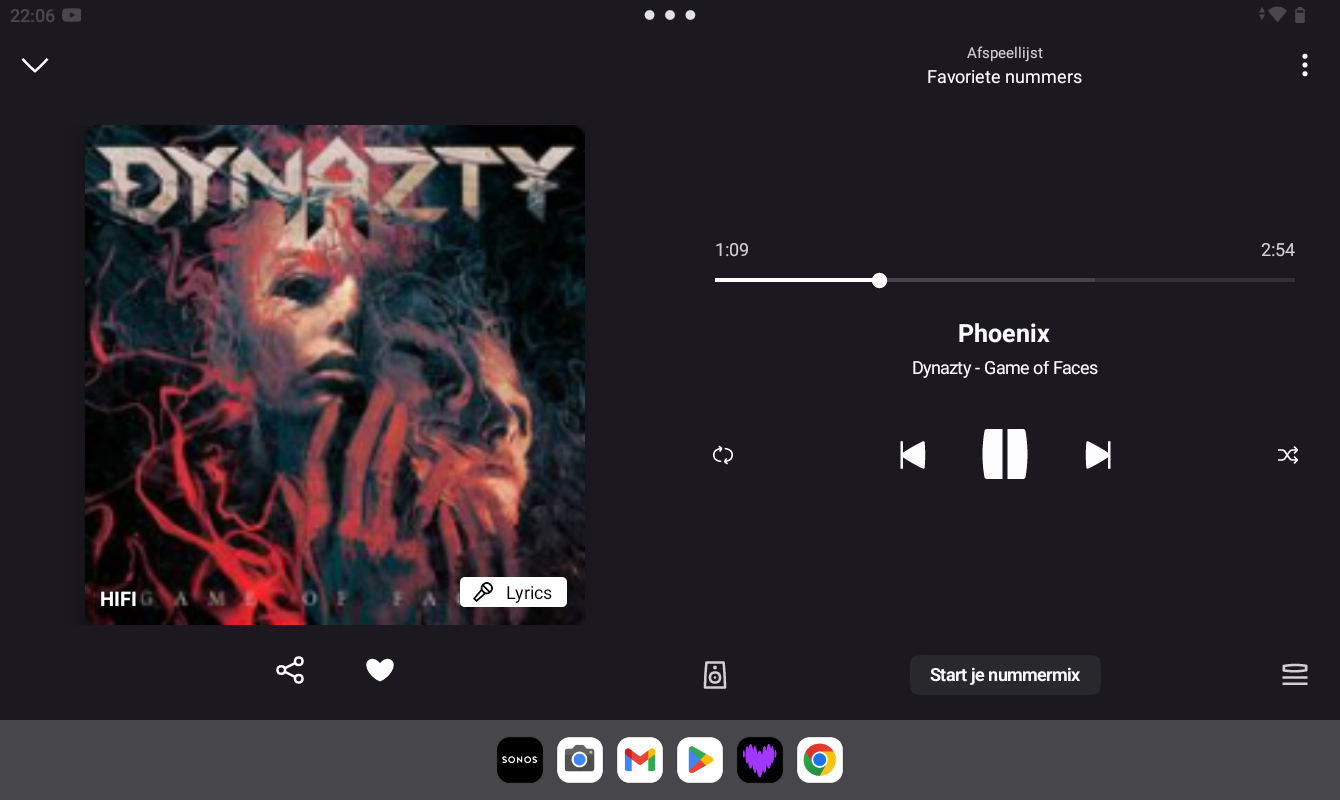Open the play queue list
Viewport: 1340px width, 800px height.
(x=1295, y=675)
